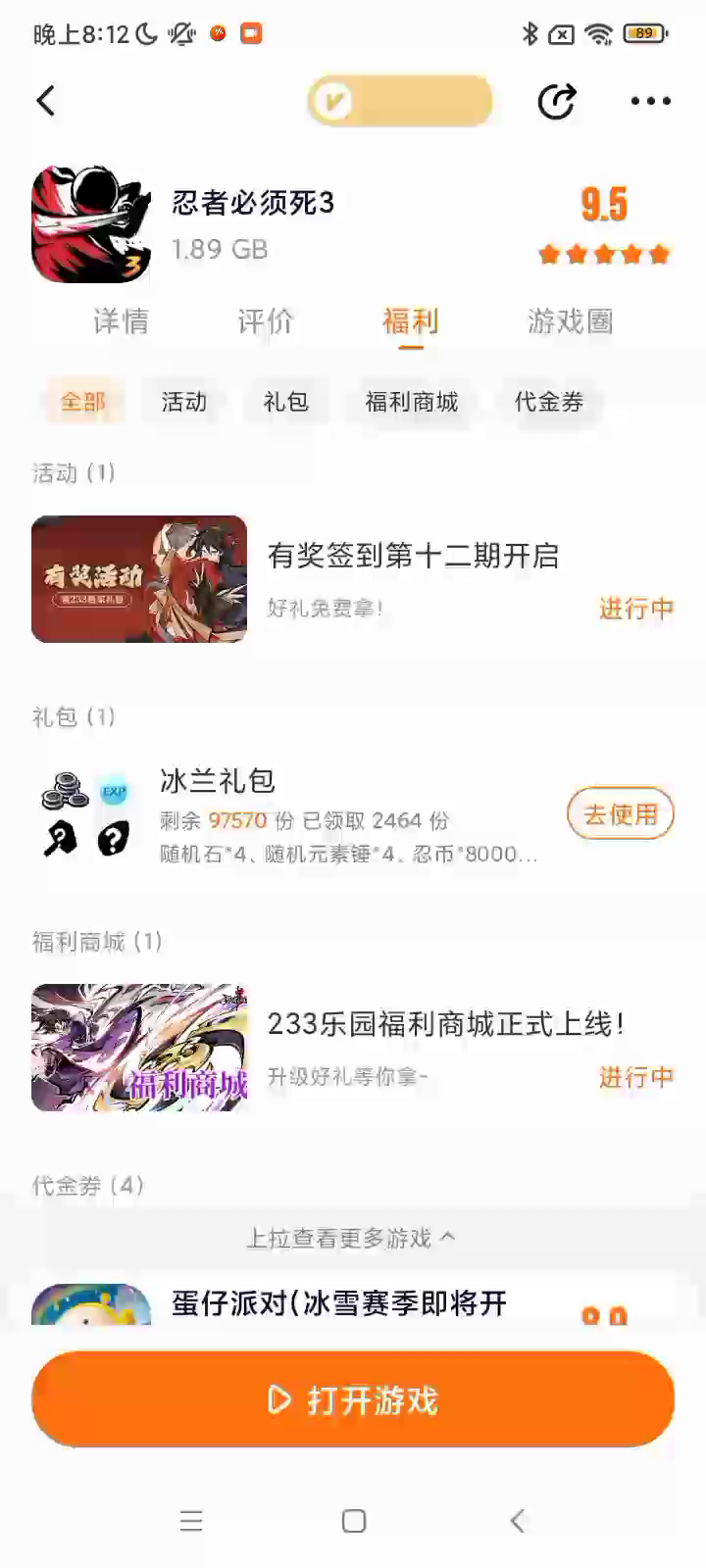Open the three-dot overflow menu
Screen dimensions: 706x1568
[x=650, y=101]
